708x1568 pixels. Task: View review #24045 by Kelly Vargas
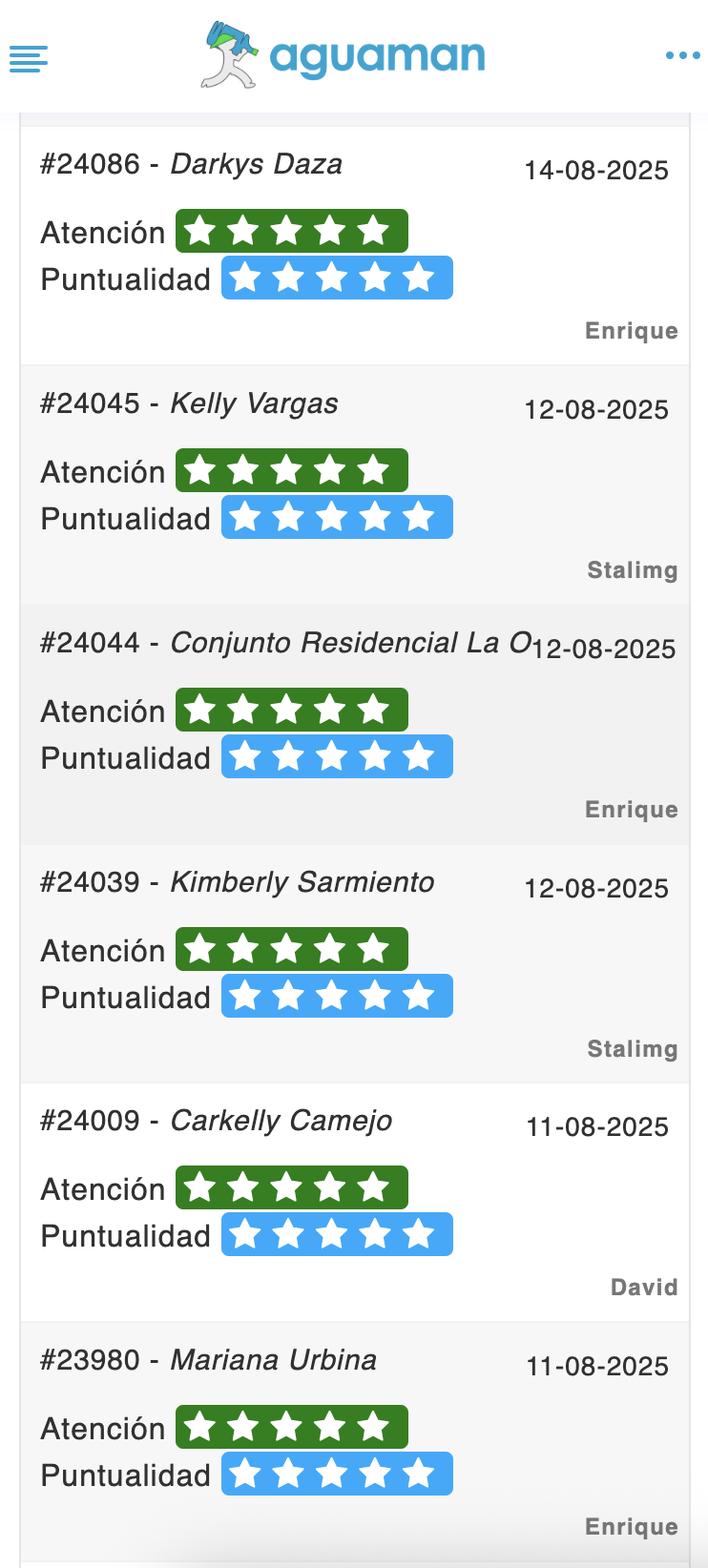[355, 485]
